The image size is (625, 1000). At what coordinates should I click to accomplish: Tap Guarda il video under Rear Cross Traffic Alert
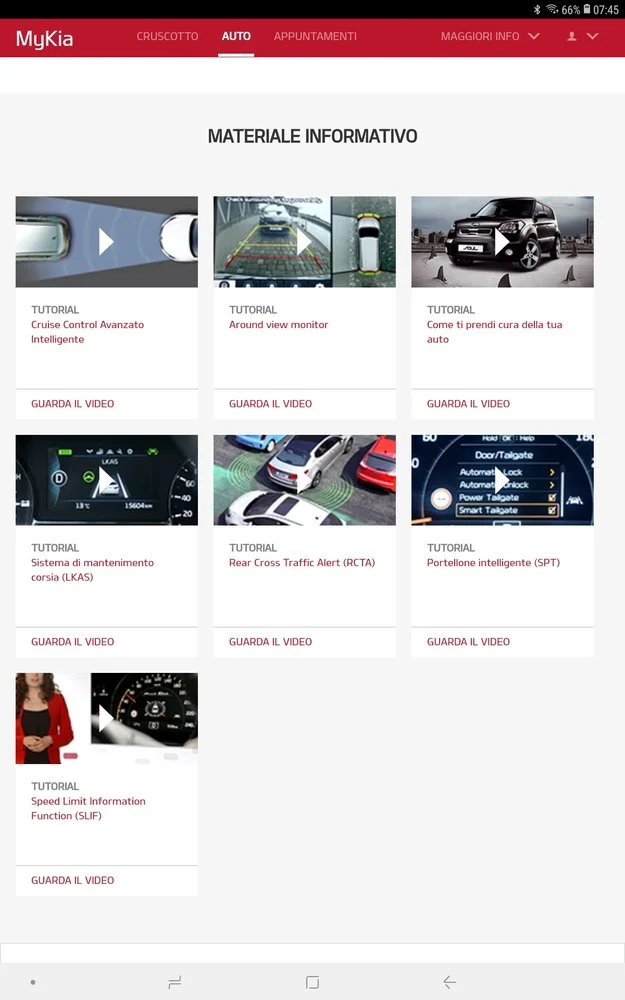(270, 642)
